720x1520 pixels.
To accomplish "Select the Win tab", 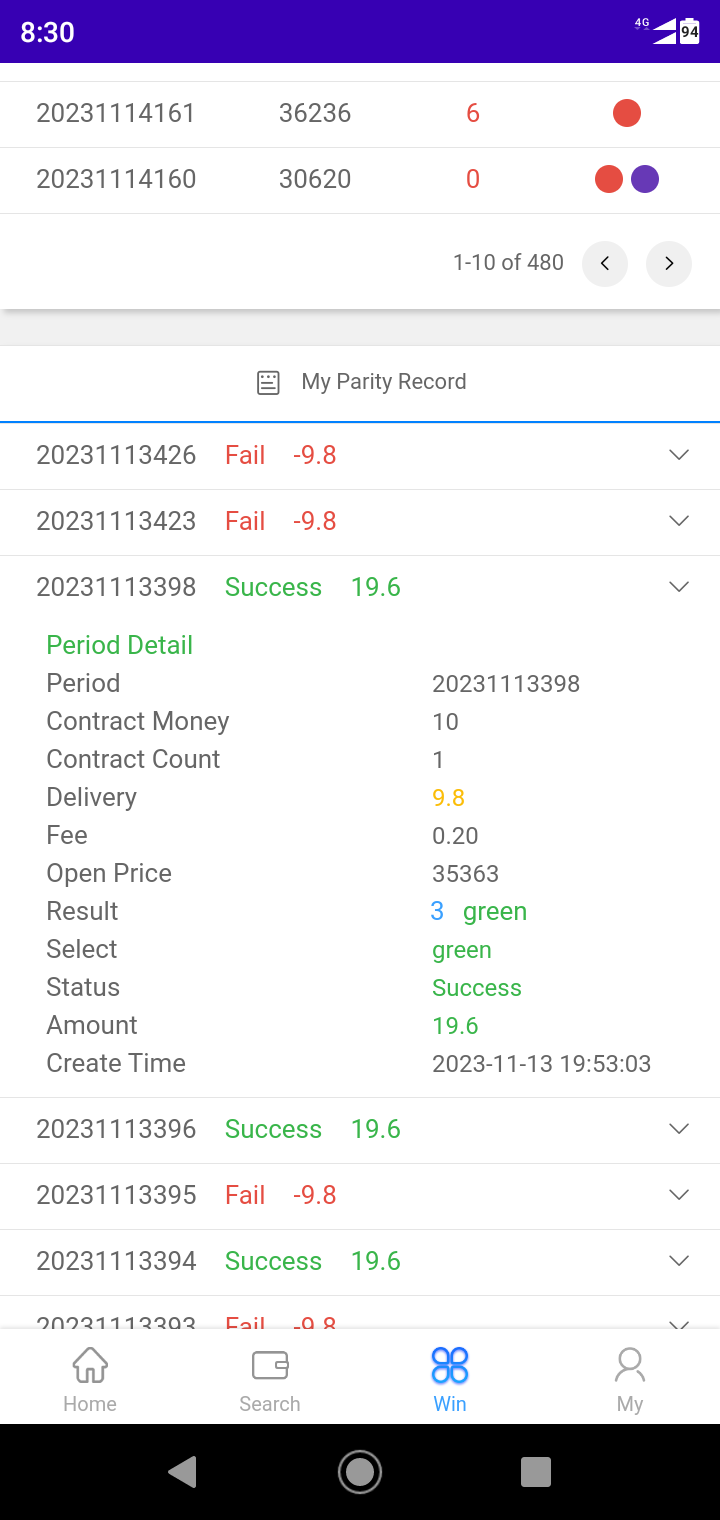I will point(450,1378).
